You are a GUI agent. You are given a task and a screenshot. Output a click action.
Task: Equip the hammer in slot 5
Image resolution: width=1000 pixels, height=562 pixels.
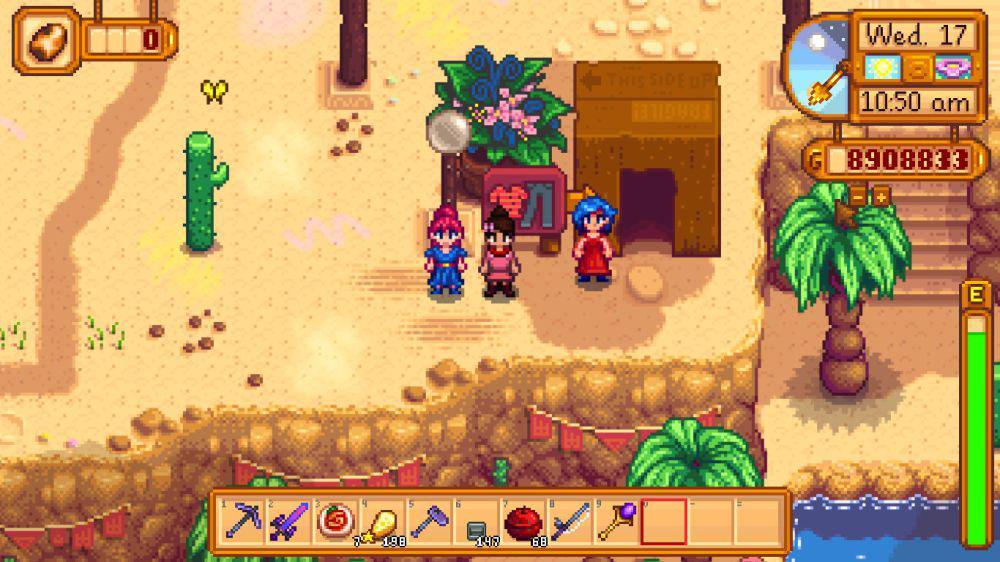point(427,521)
